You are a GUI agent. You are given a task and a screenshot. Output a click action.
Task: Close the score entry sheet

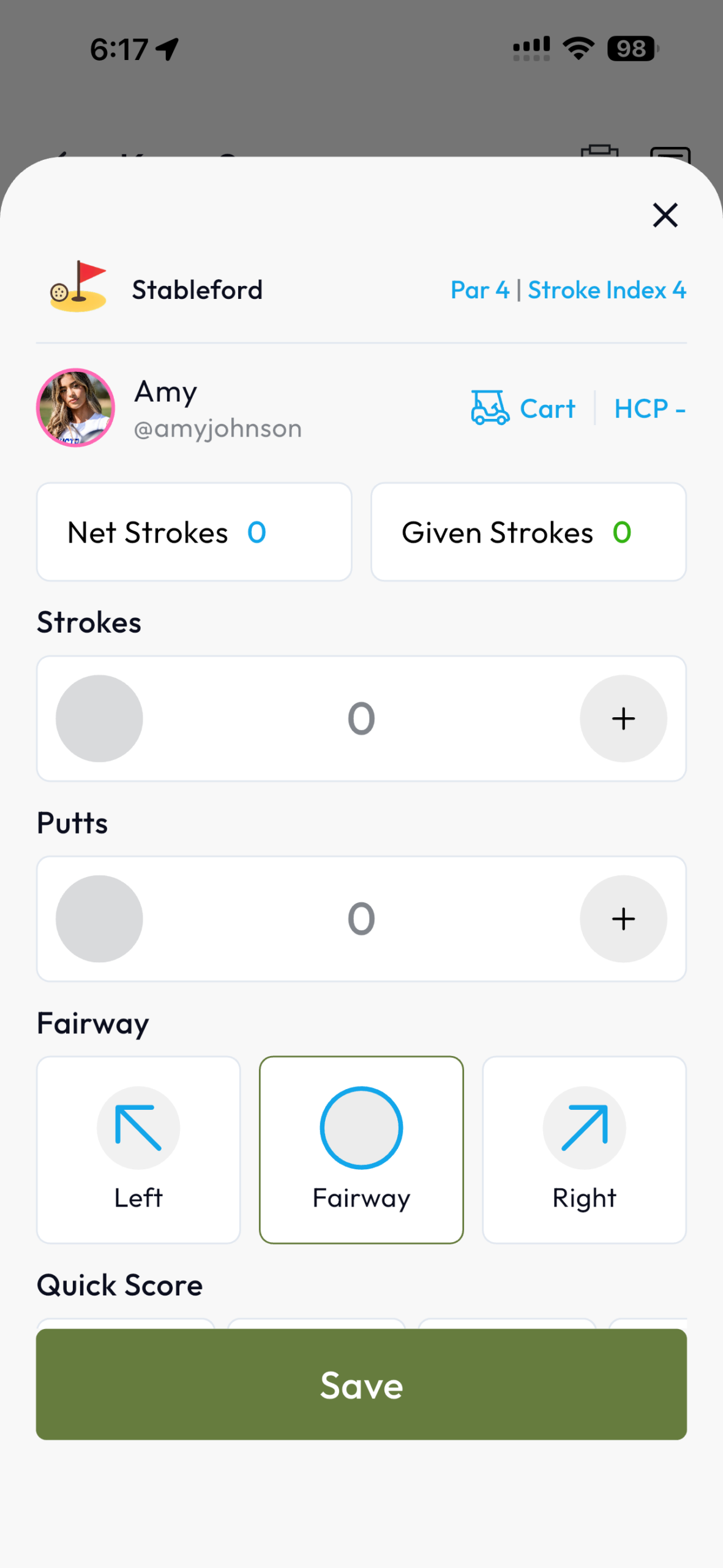pyautogui.click(x=665, y=215)
